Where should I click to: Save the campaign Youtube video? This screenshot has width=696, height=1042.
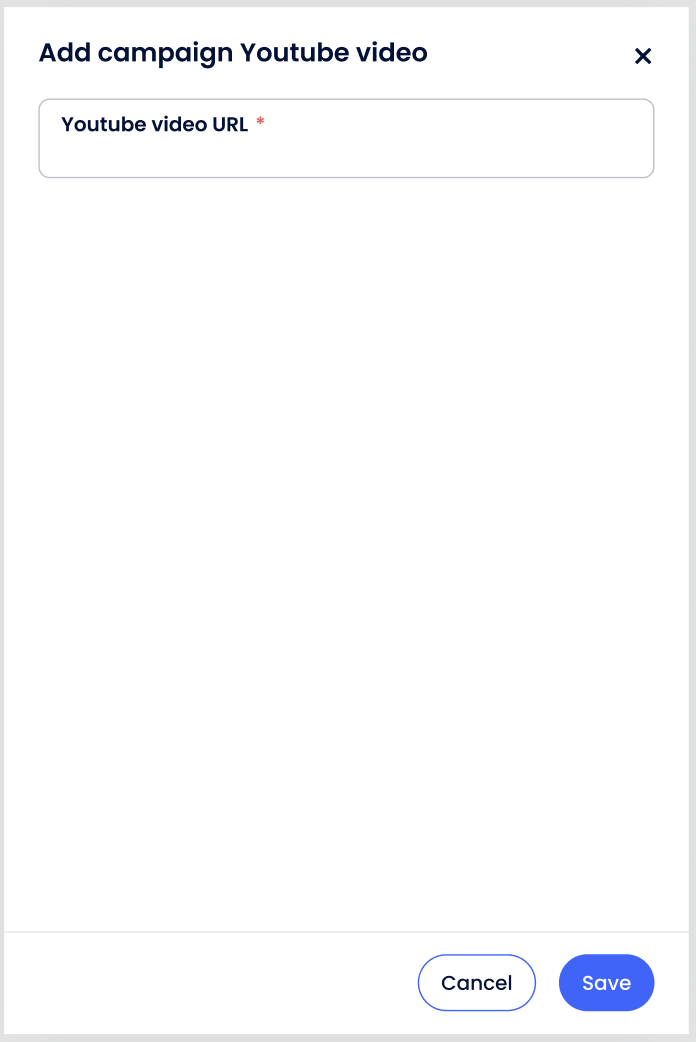coord(606,982)
